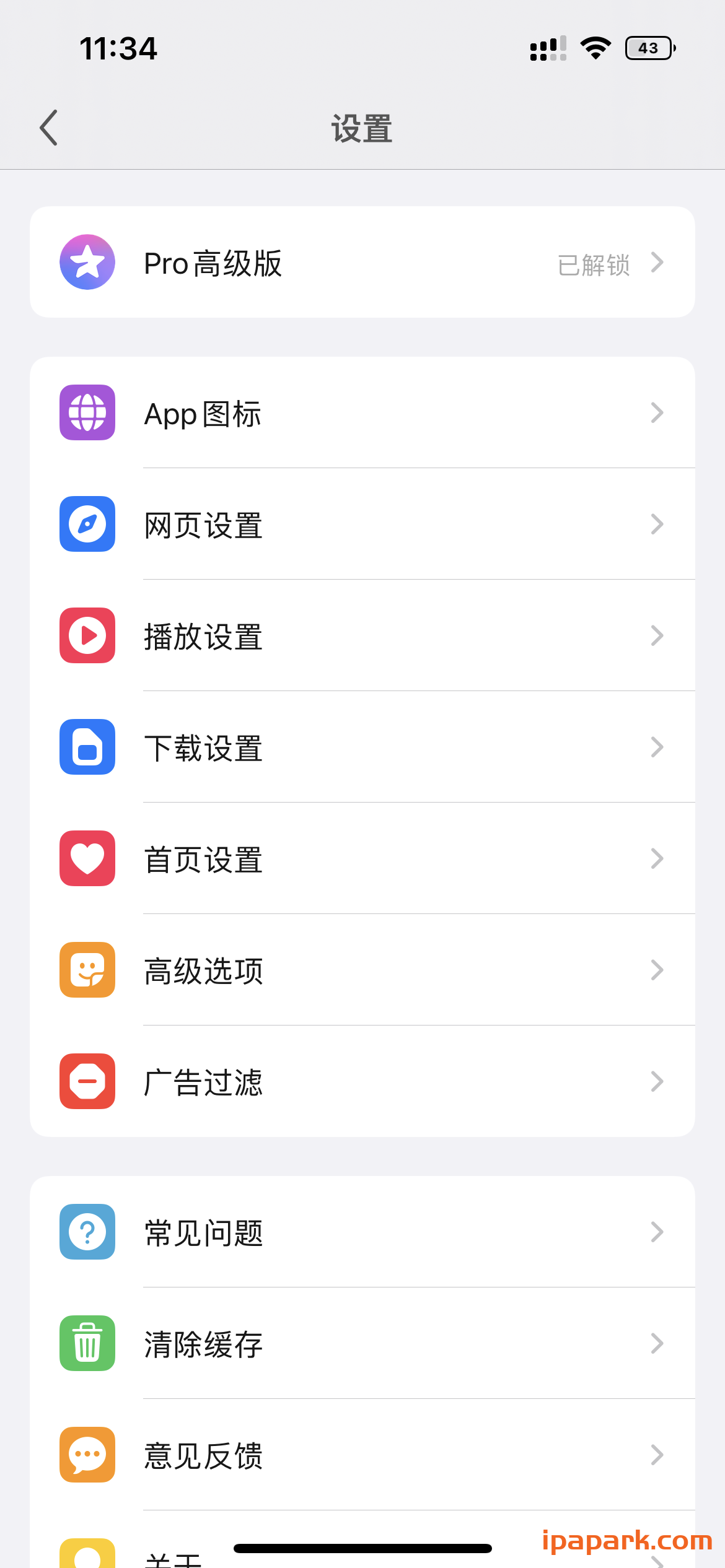
Task: Tap the Pro高级版 star icon
Action: [x=87, y=261]
